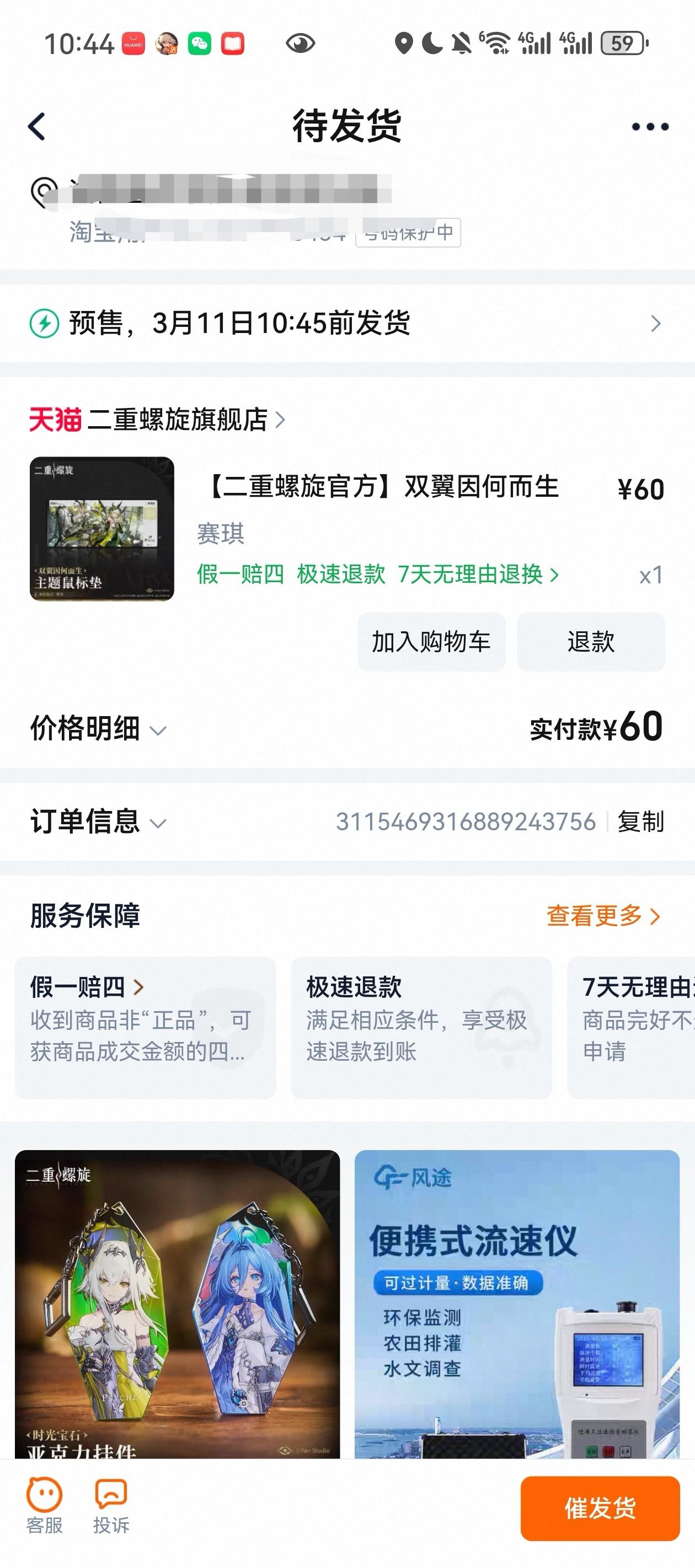Expand the 价格明细 price breakdown
The height and width of the screenshot is (1568, 695).
(x=98, y=729)
